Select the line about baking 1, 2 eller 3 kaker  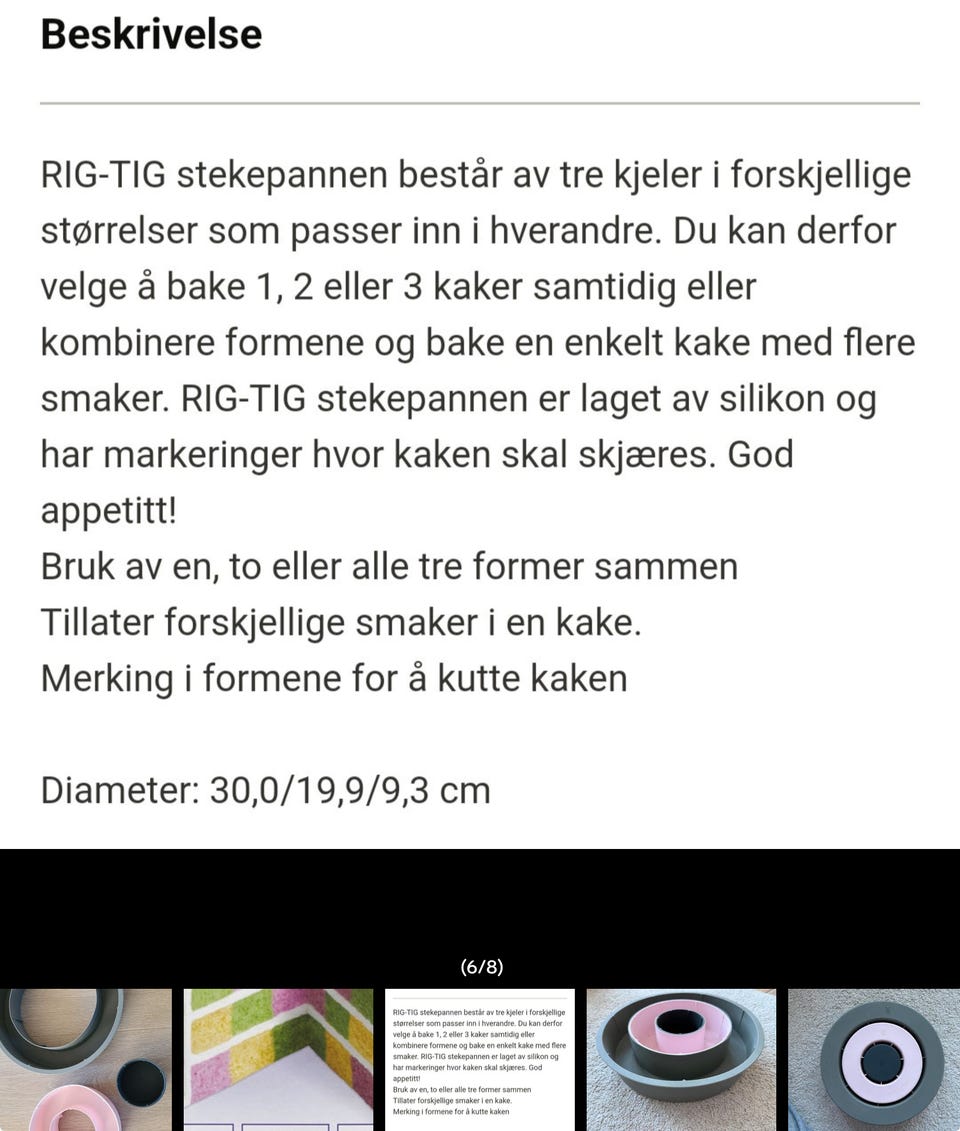395,287
